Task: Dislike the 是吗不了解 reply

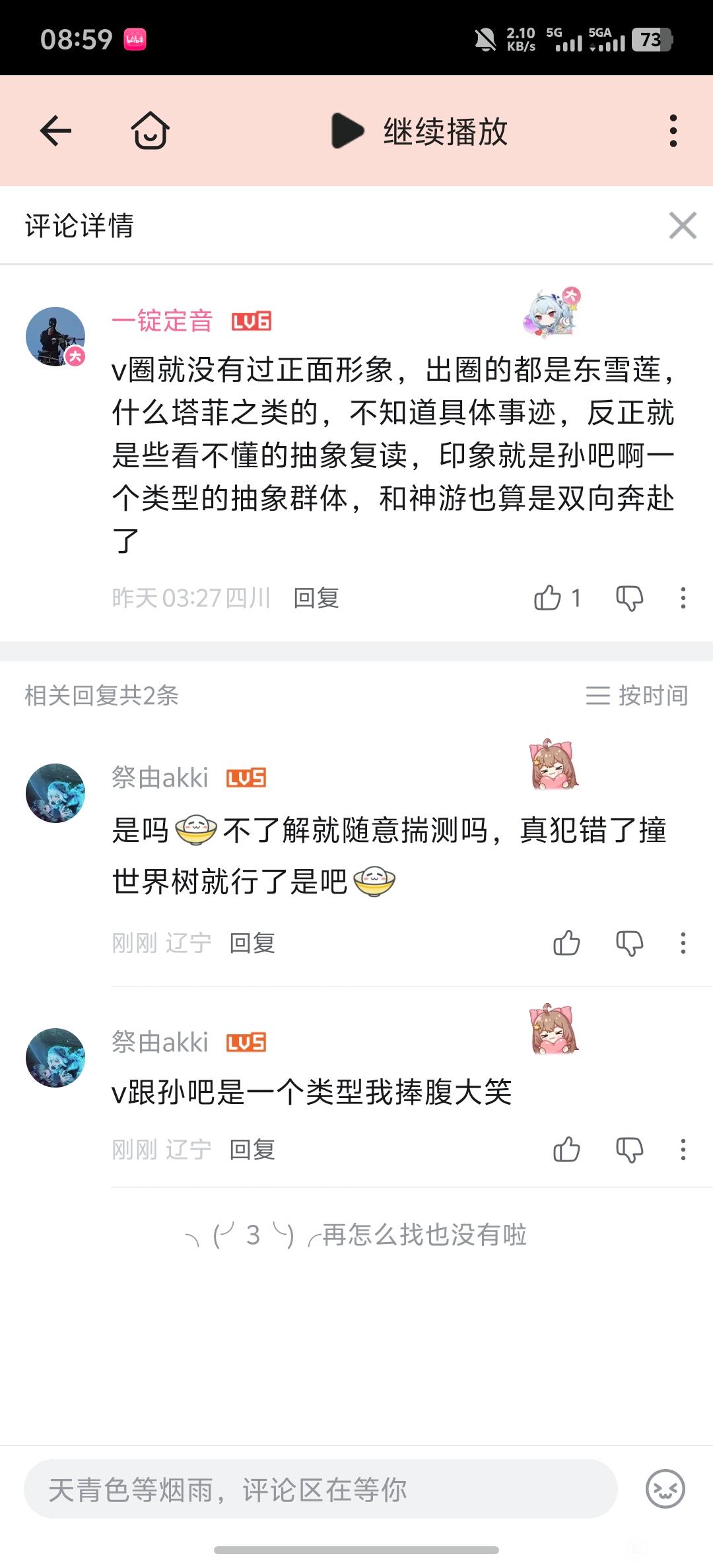Action: [629, 943]
